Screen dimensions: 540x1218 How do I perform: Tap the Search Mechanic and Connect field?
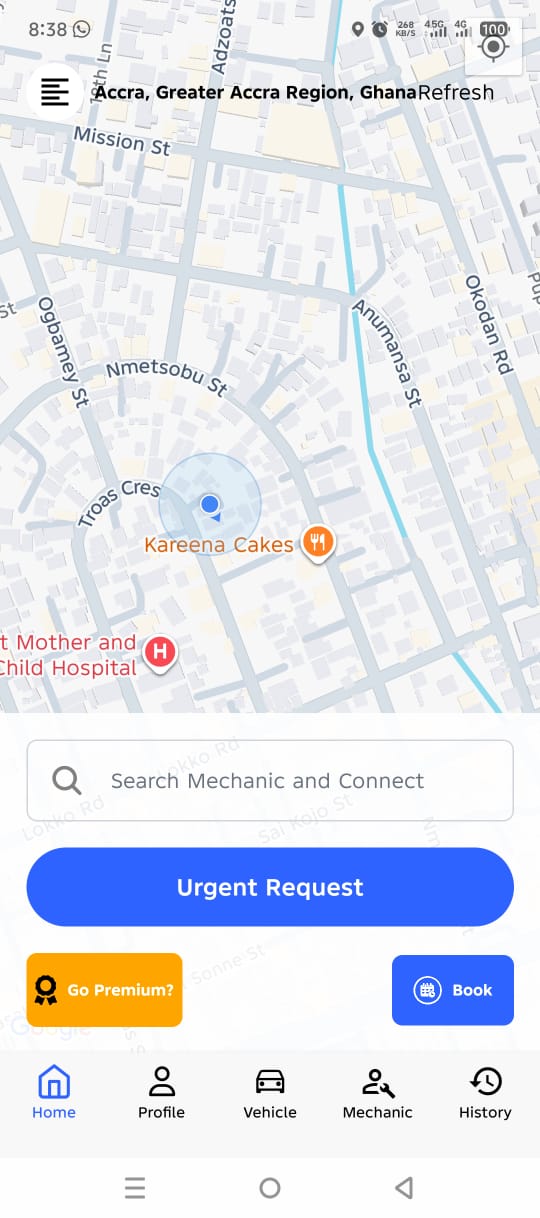(x=270, y=780)
